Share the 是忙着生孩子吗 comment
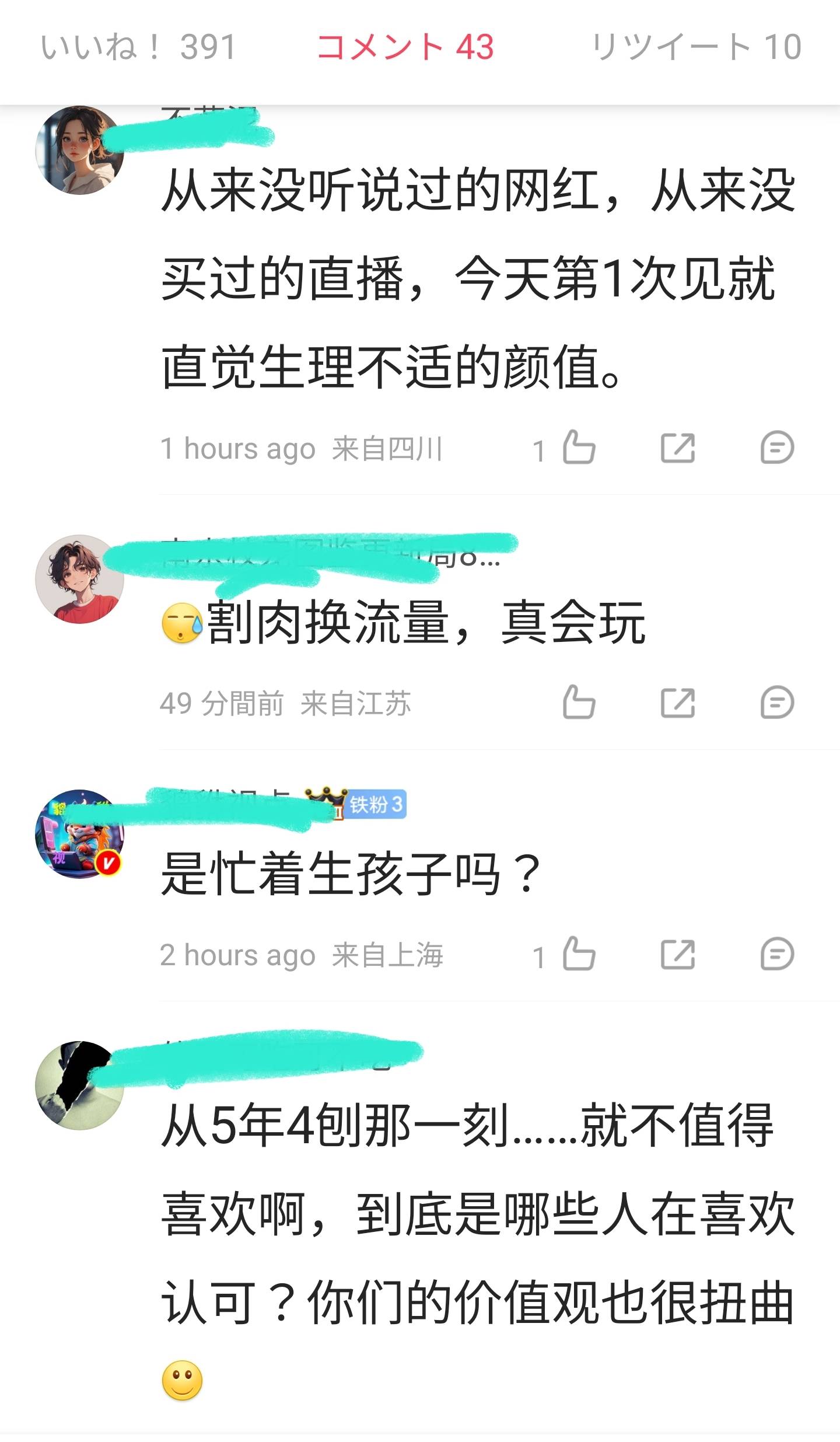 677,955
